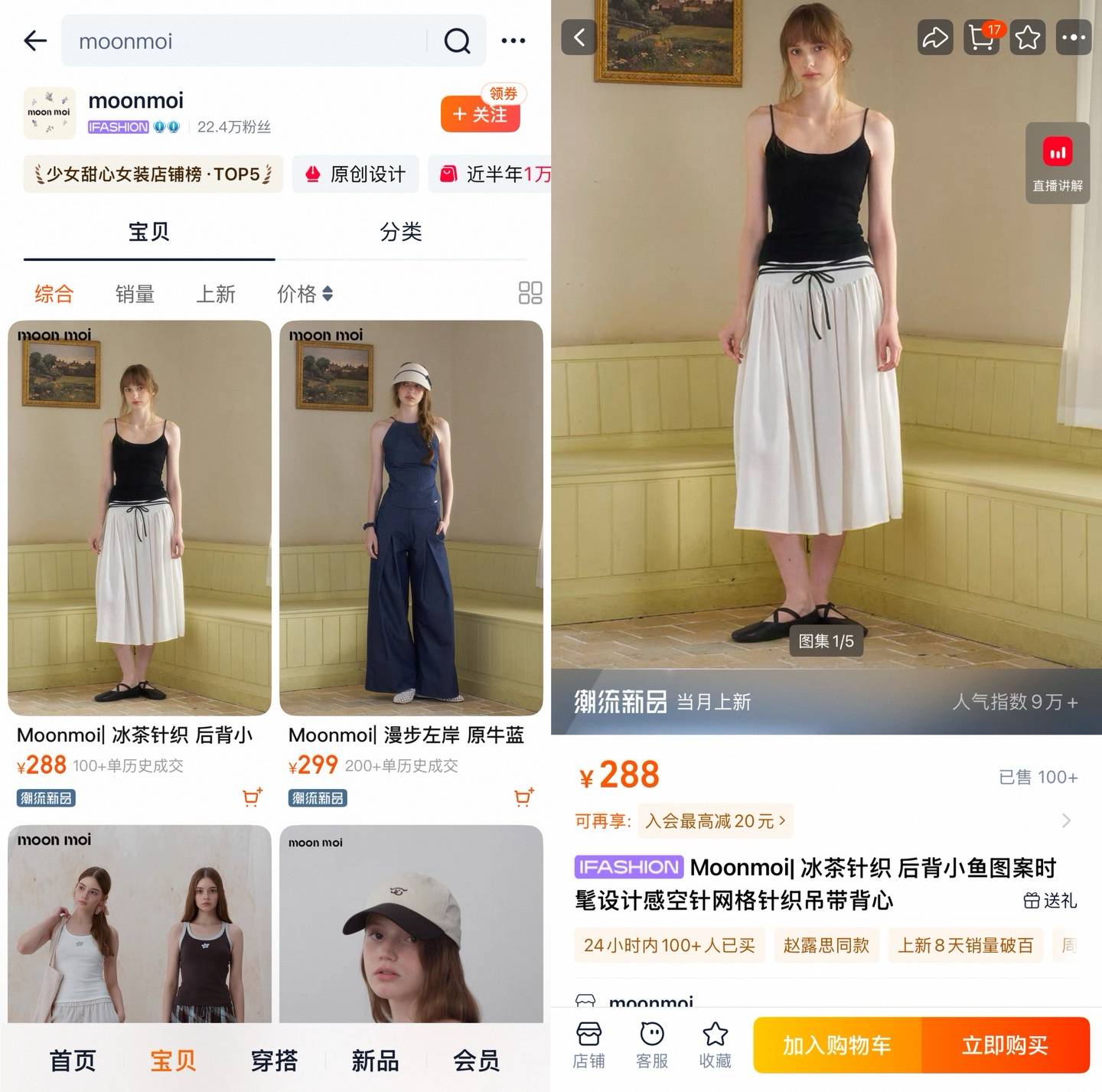Tap 加入购物车 to add to cart
This screenshot has height=1092, width=1102.
pos(837,1045)
